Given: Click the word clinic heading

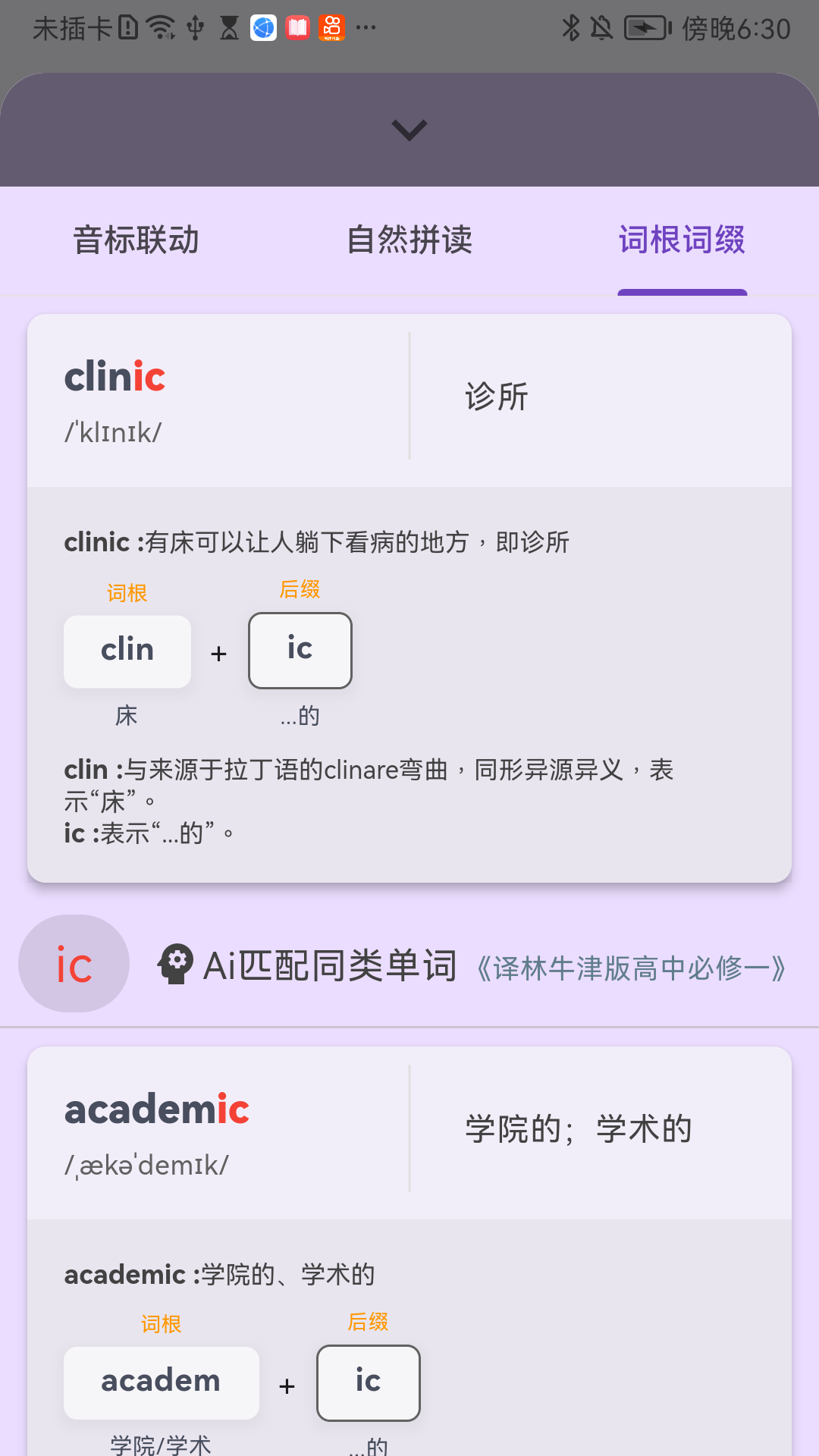Looking at the screenshot, I should (115, 377).
